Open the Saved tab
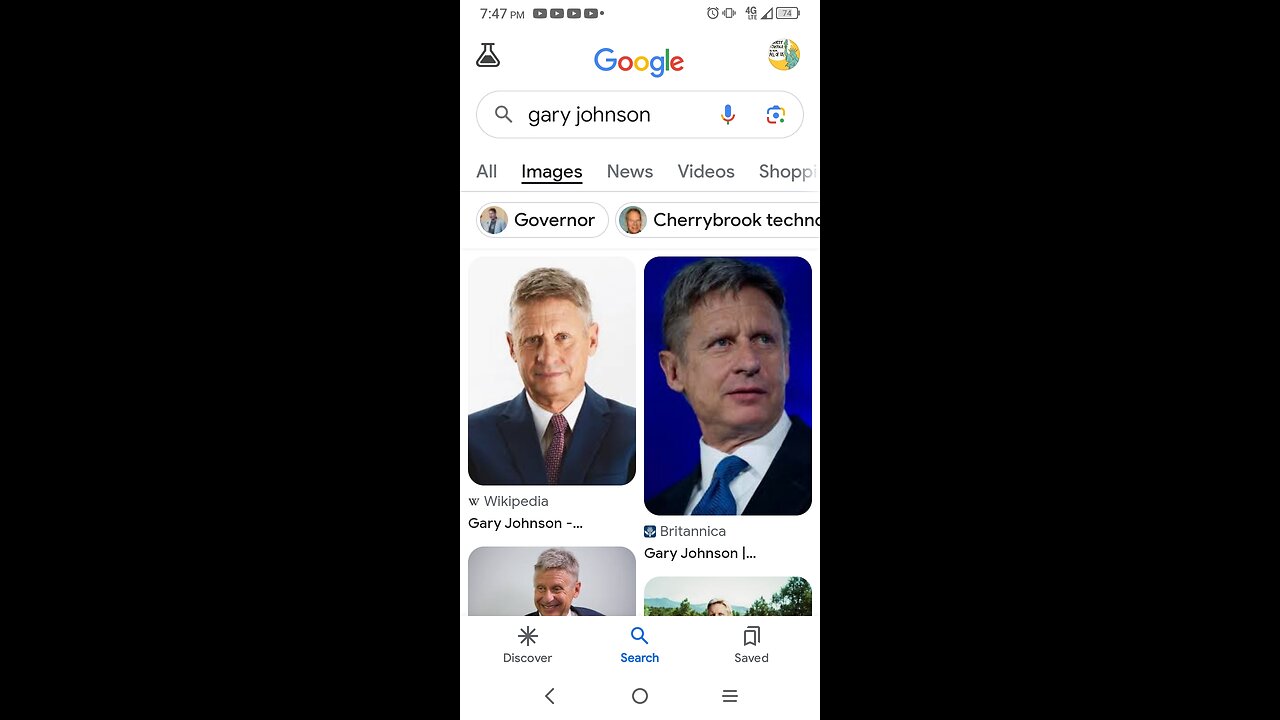 point(751,644)
